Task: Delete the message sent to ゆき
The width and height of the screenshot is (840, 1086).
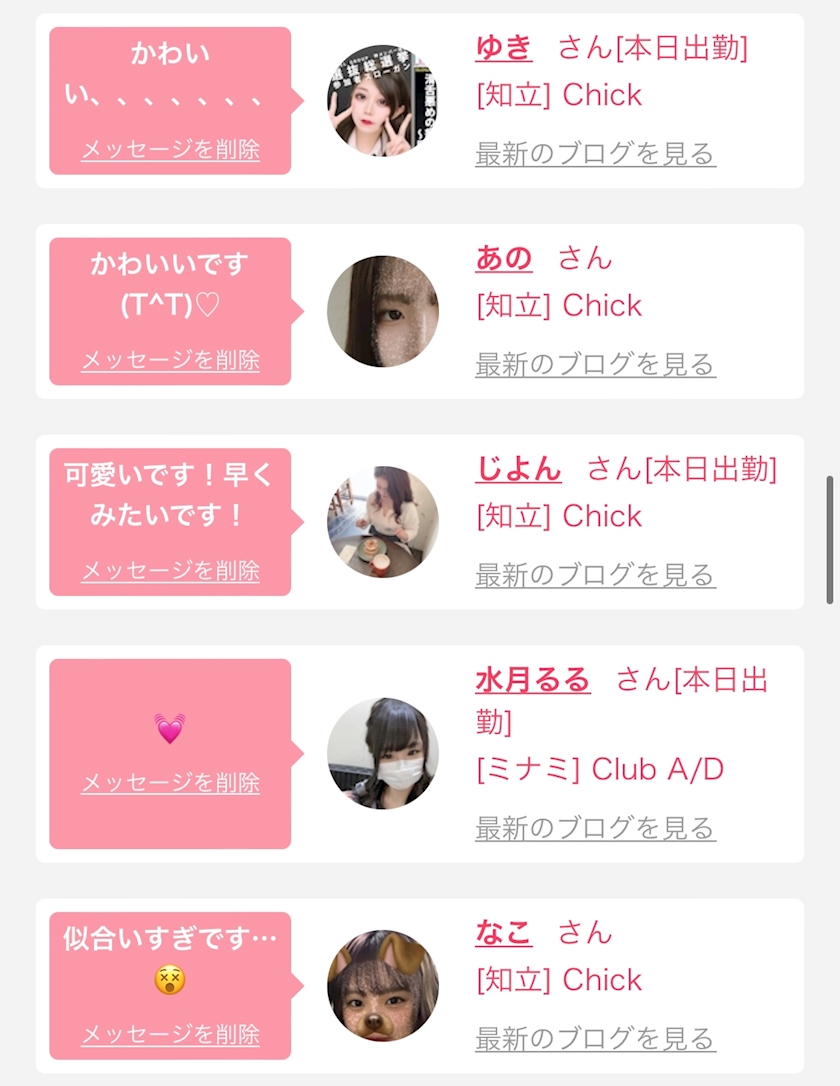Action: pos(170,149)
